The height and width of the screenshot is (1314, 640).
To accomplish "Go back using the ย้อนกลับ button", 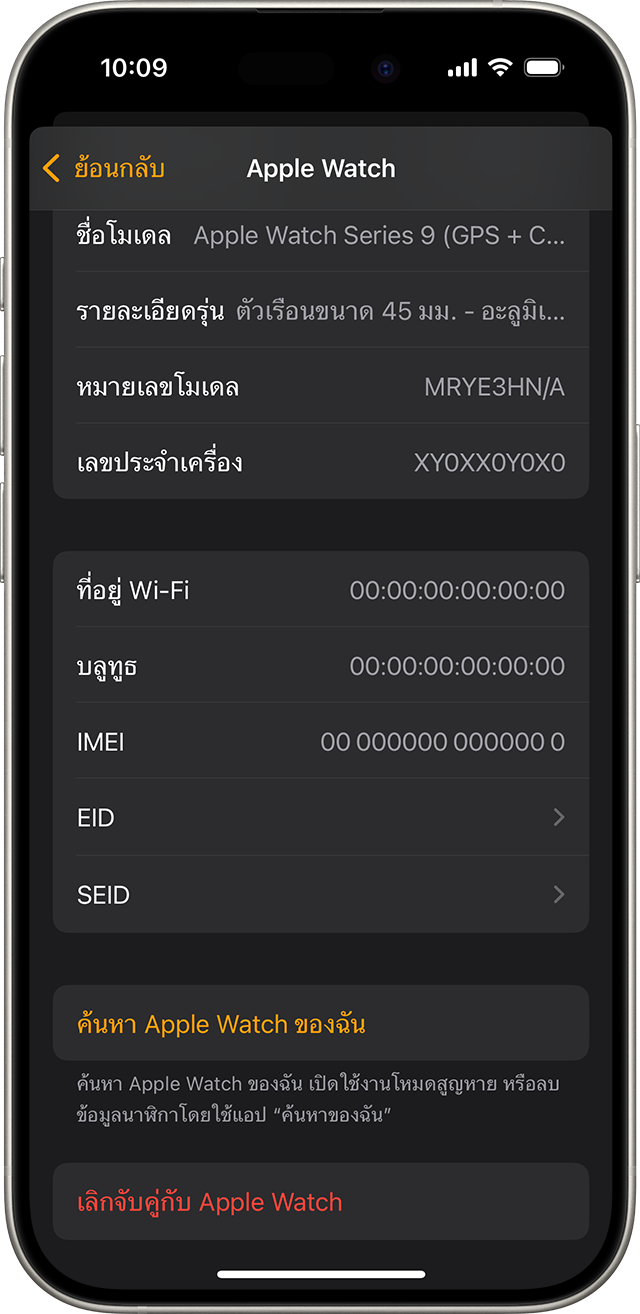I will click(x=103, y=168).
